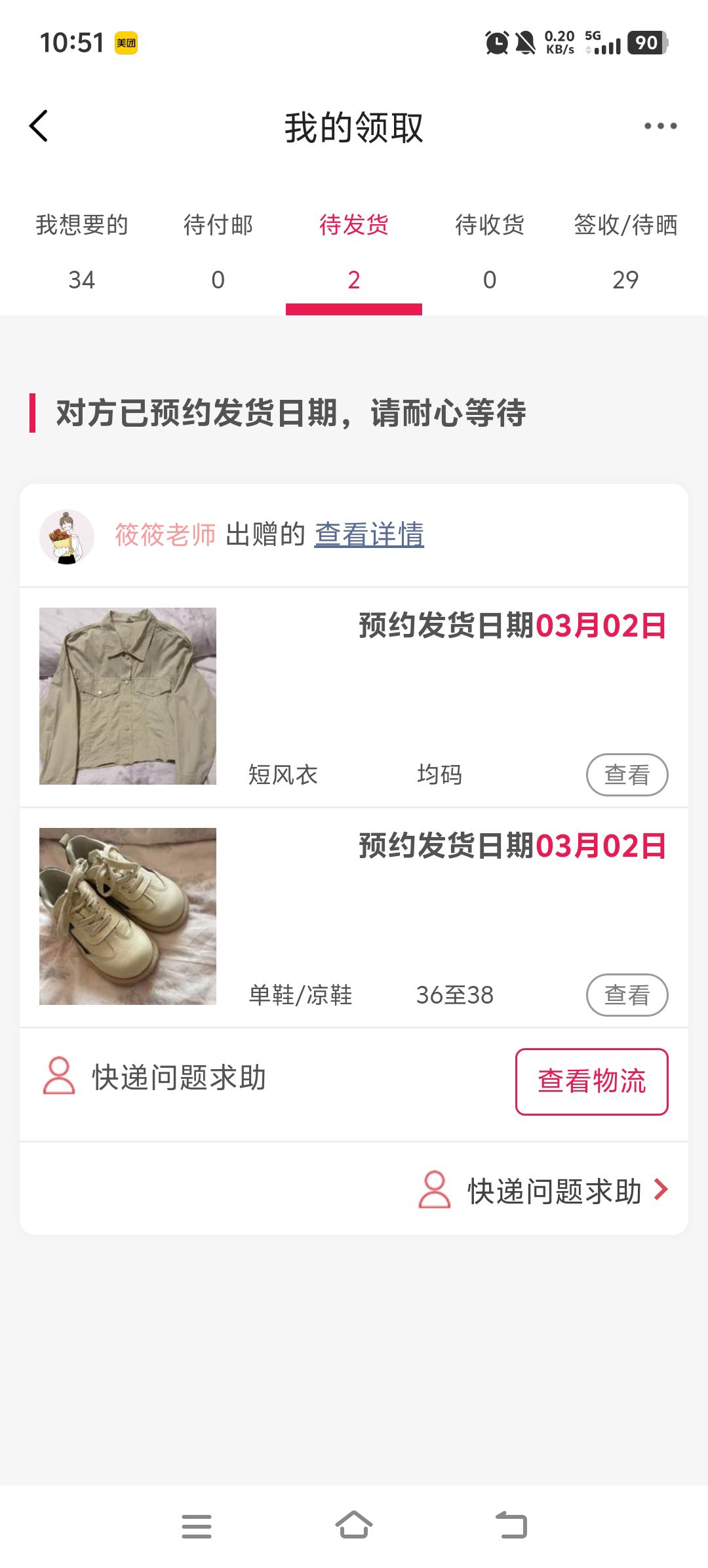Open 筱筱老师's profile avatar
This screenshot has width=708, height=1568.
67,536
